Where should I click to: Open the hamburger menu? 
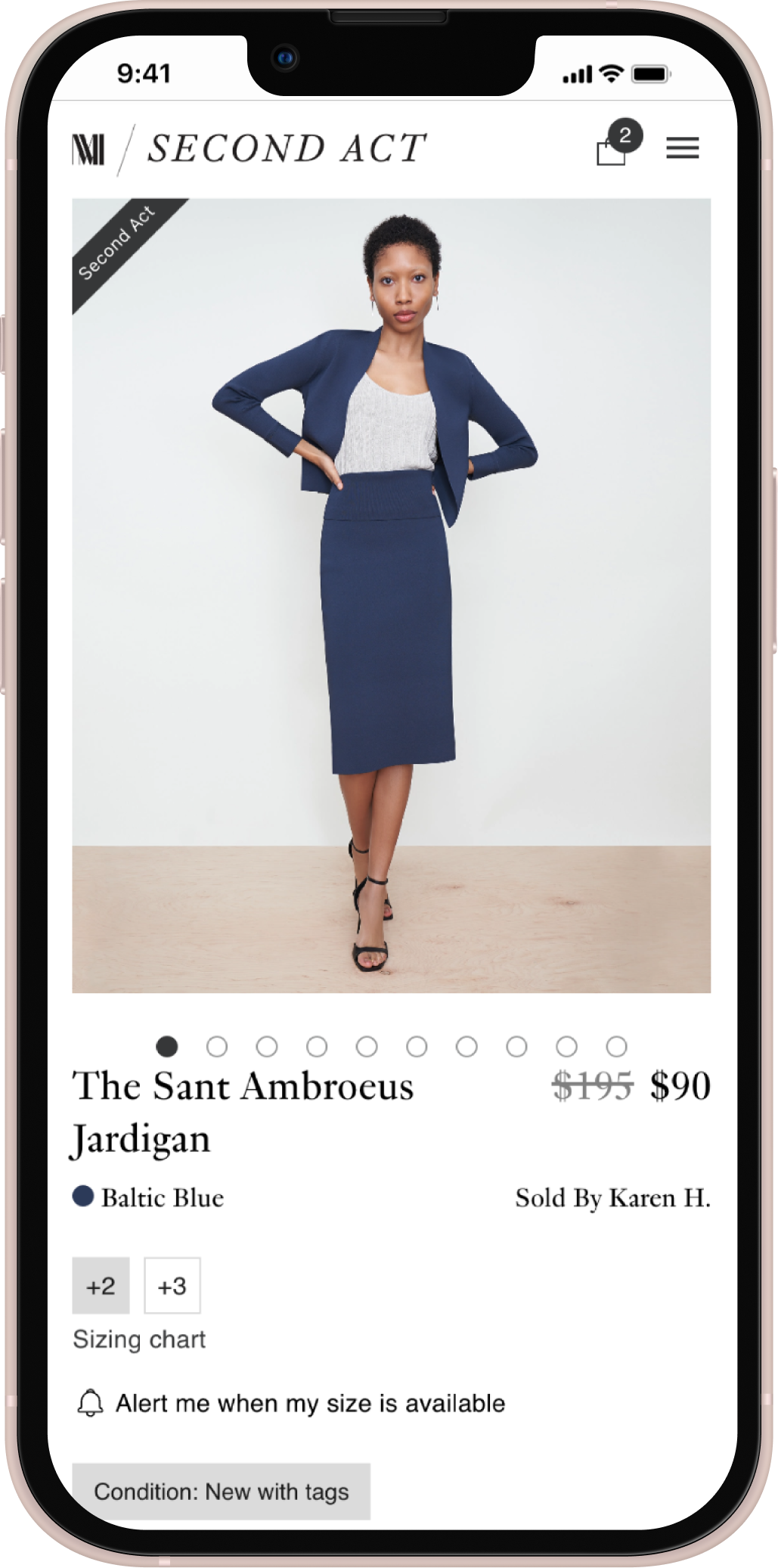(x=682, y=147)
